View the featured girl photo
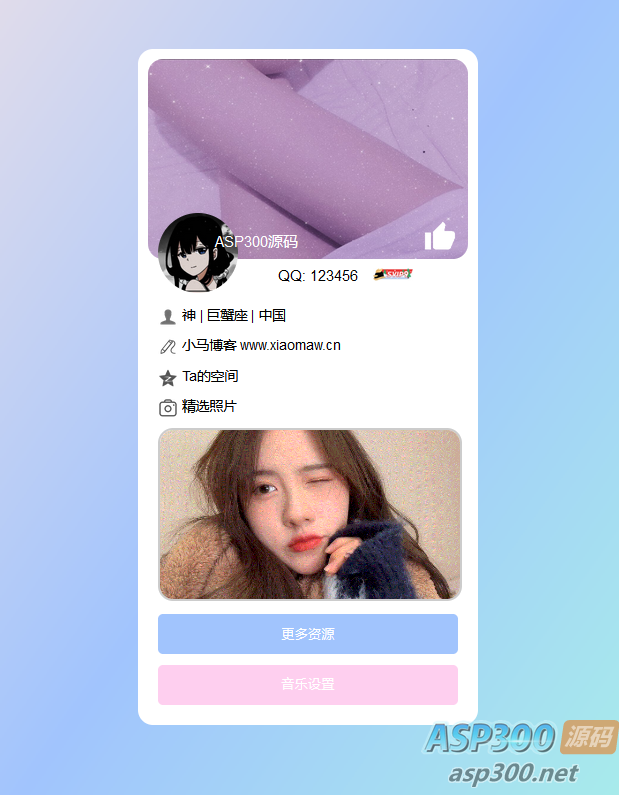This screenshot has height=795, width=619. click(309, 514)
